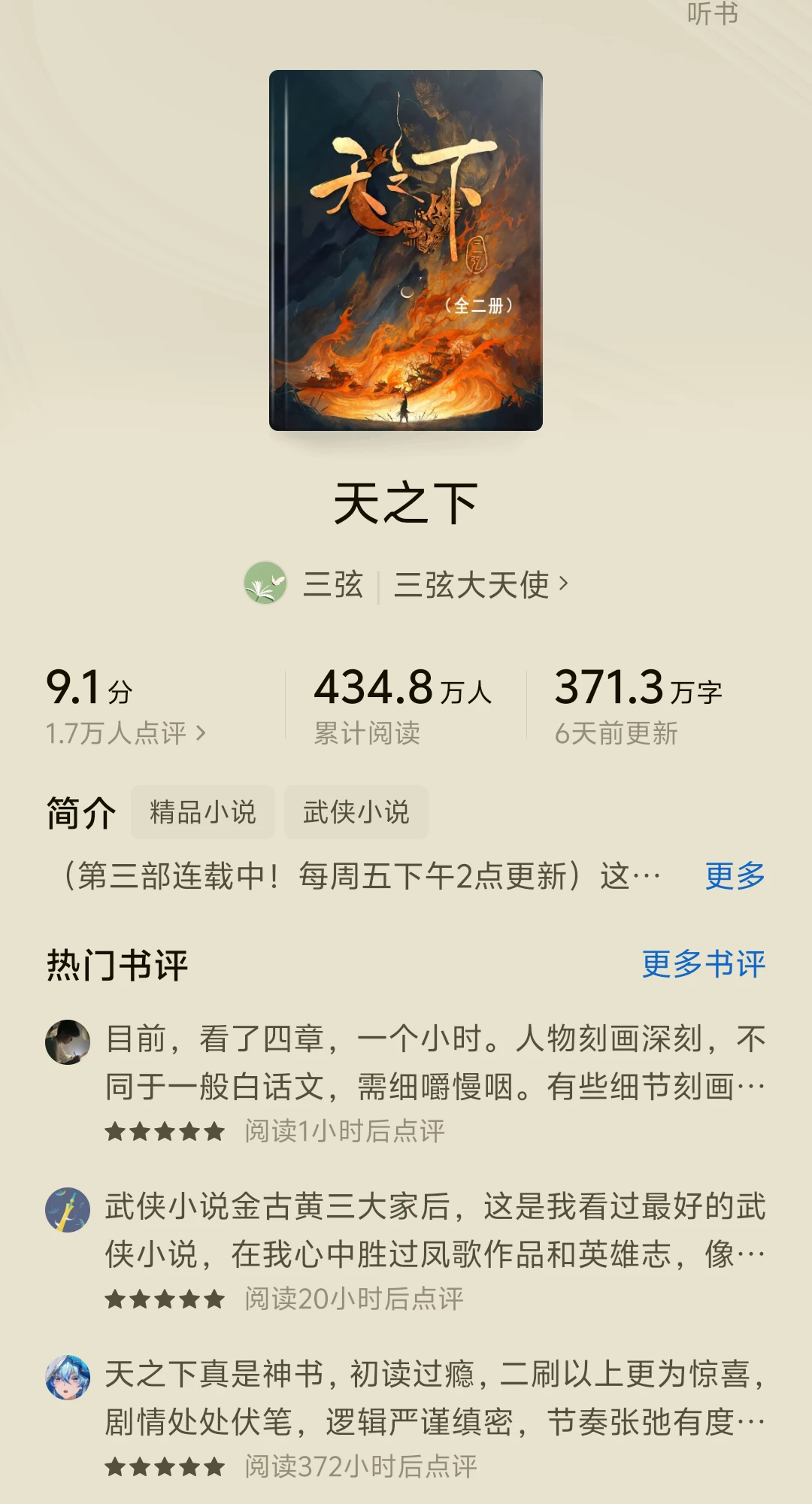Tap the 听书 audiobook icon
Viewport: 812px width, 1504px height.
(713, 12)
